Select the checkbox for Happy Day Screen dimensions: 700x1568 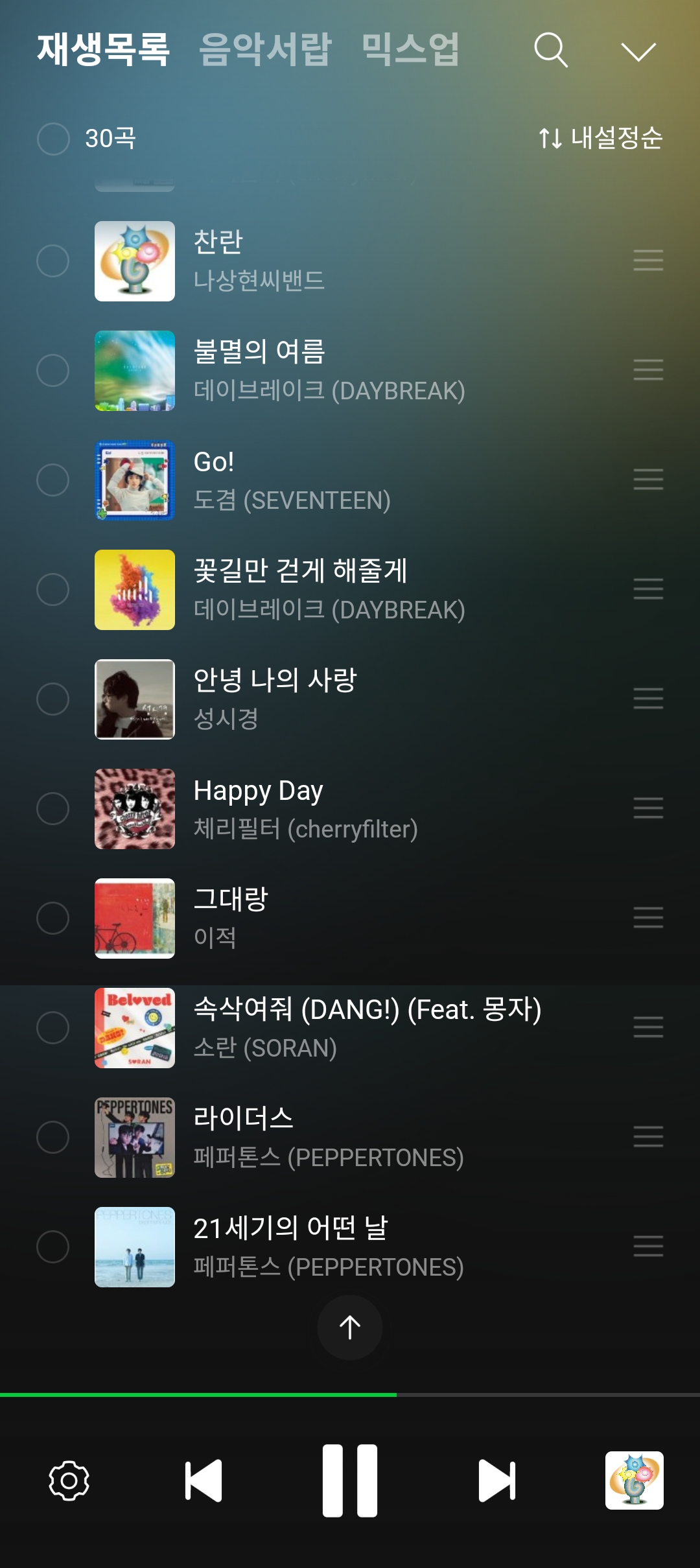(x=53, y=808)
